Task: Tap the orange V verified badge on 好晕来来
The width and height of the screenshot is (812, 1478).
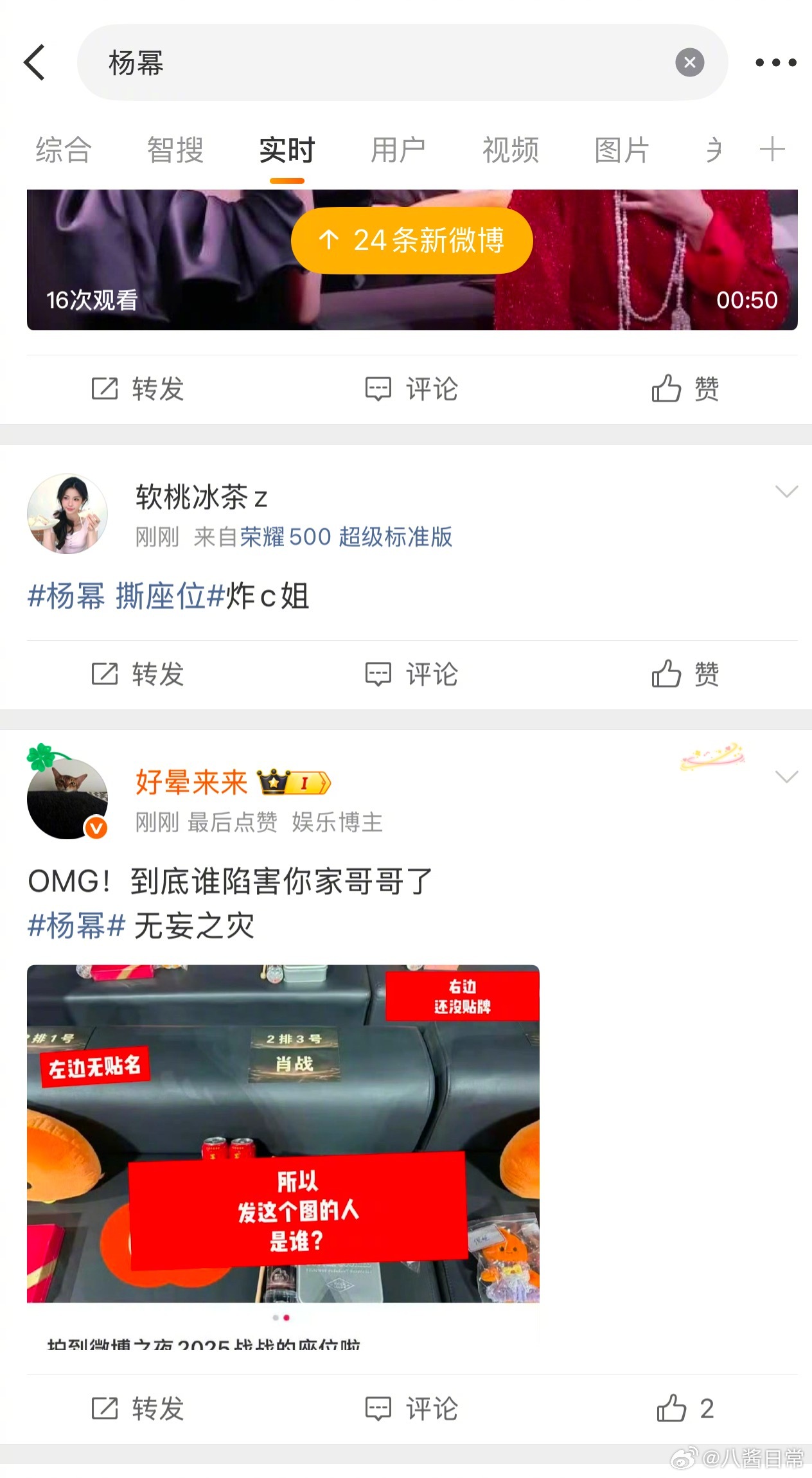Action: click(94, 828)
